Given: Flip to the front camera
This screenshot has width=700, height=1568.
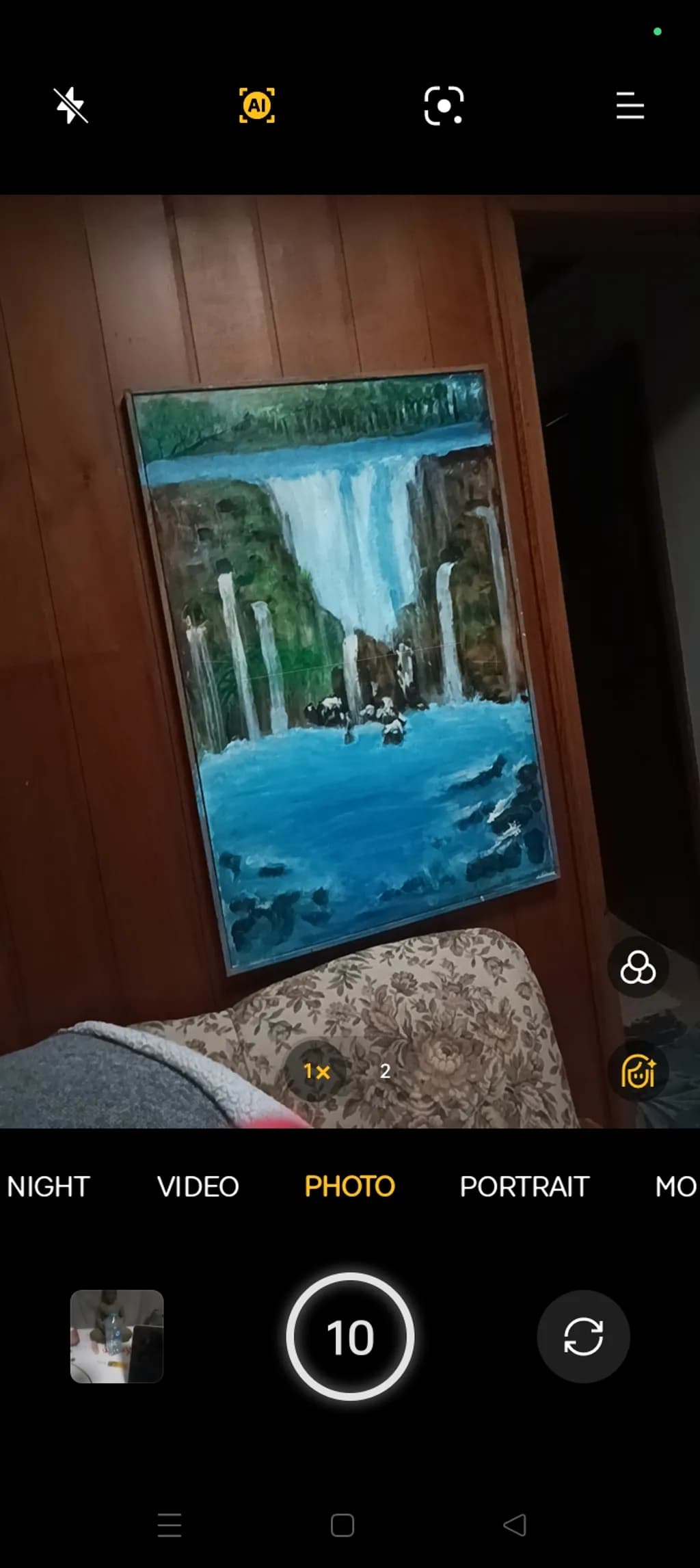Looking at the screenshot, I should (583, 1336).
